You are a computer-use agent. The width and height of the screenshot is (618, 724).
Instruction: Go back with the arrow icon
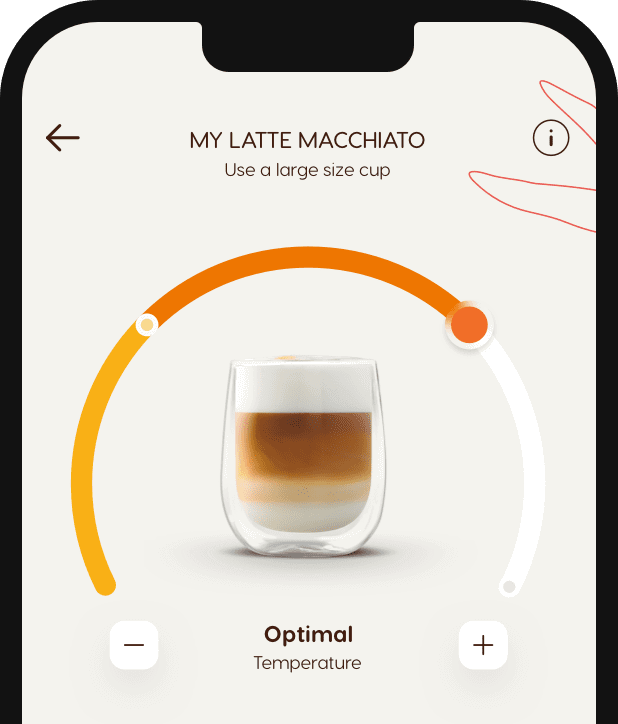point(62,138)
